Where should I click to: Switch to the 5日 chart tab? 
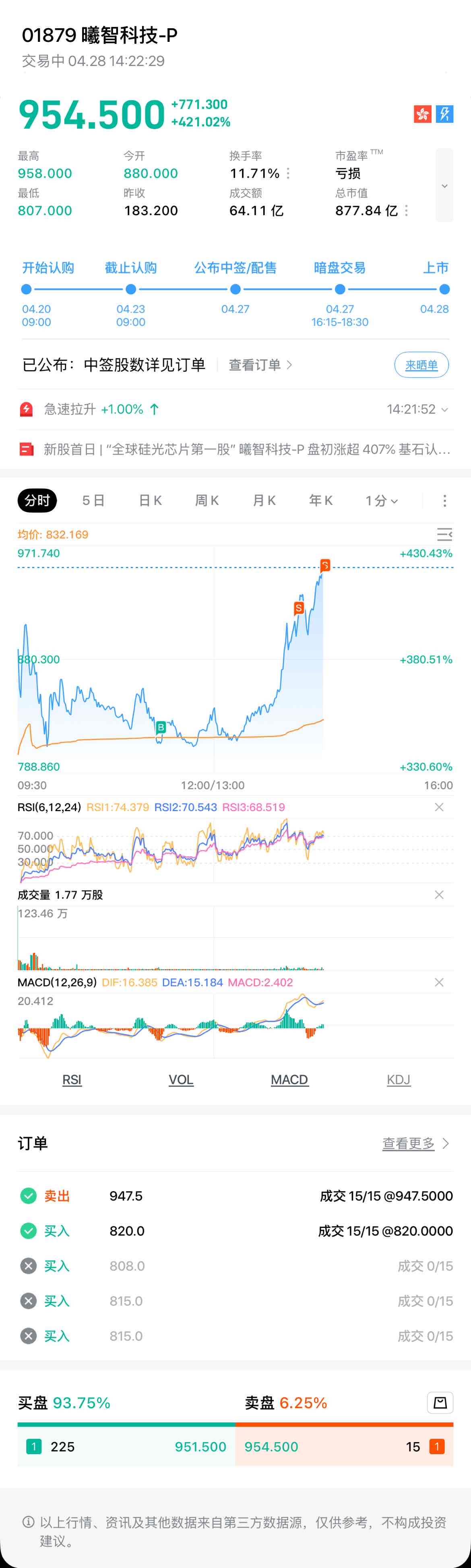(93, 501)
